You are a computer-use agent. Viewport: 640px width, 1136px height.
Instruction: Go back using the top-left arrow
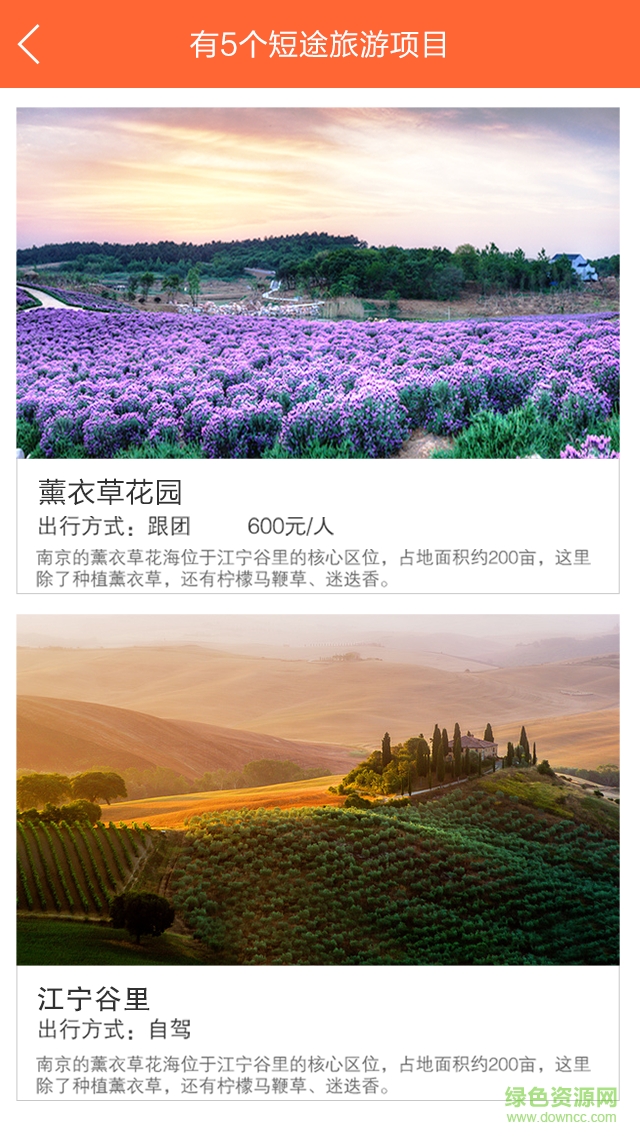pos(29,44)
